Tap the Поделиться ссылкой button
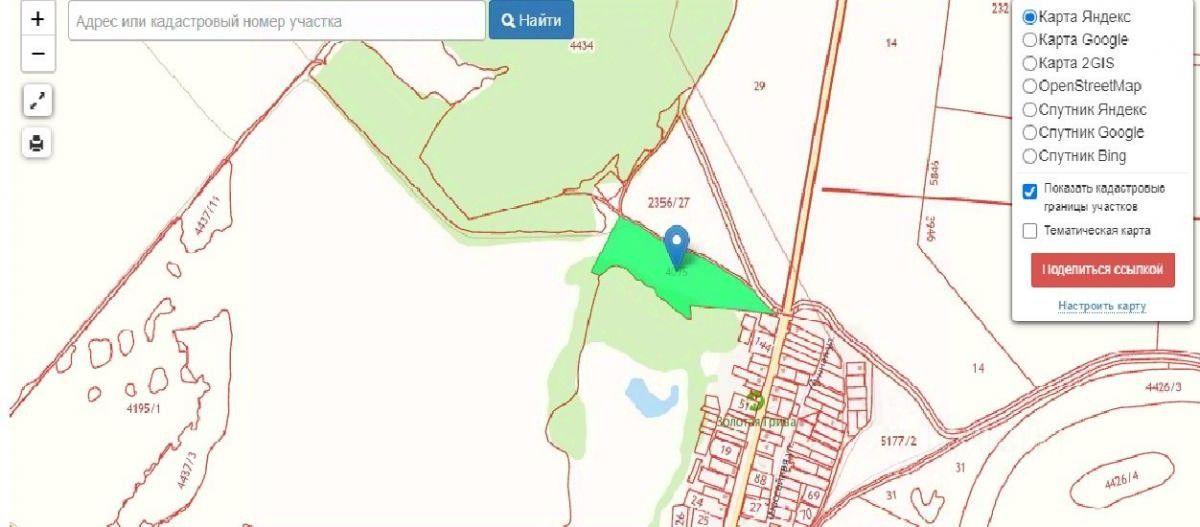This screenshot has width=1200, height=527. tap(1103, 270)
